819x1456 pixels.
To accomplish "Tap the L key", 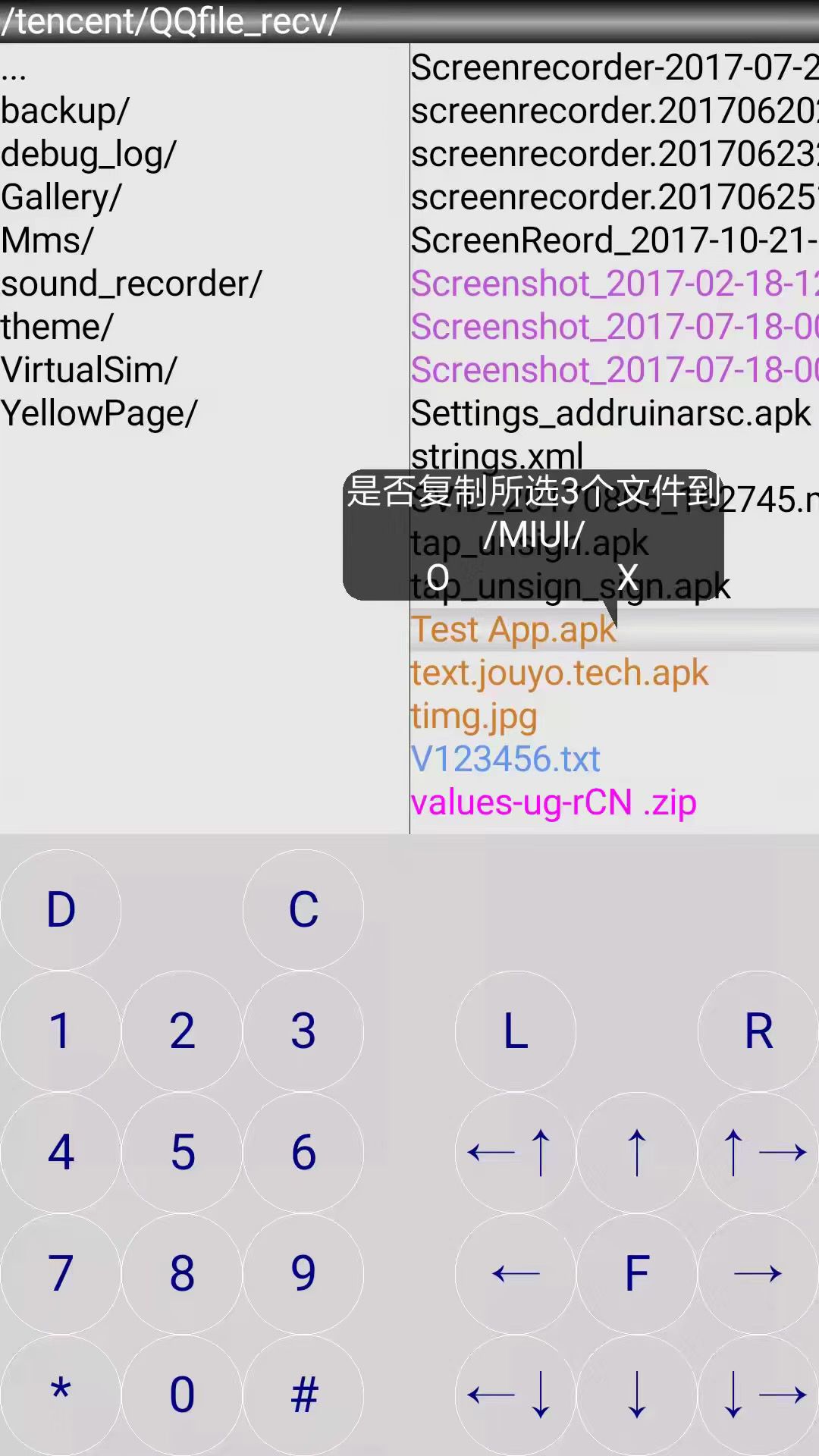I will click(x=516, y=1031).
